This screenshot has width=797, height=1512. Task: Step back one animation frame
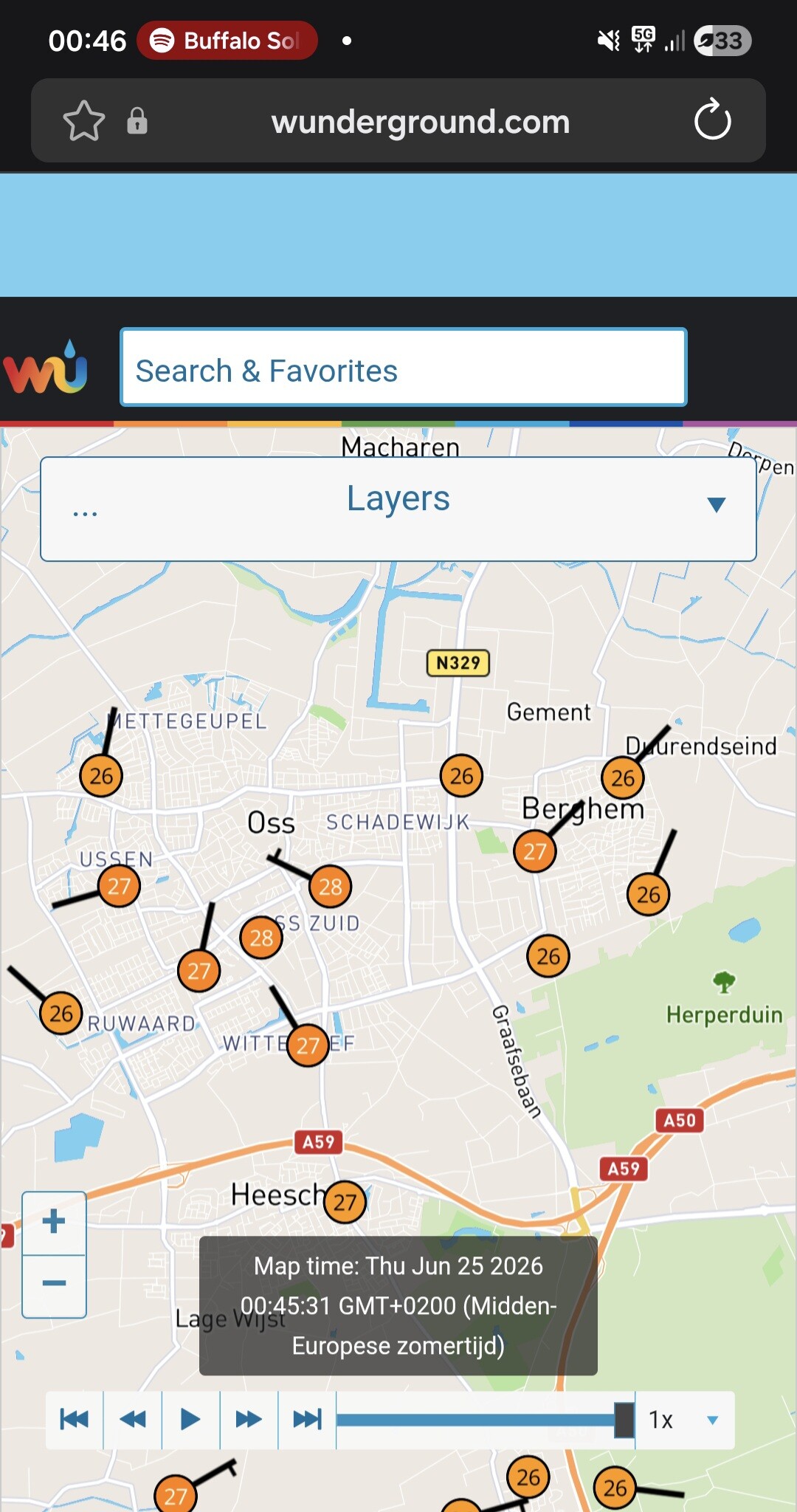pyautogui.click(x=133, y=1420)
